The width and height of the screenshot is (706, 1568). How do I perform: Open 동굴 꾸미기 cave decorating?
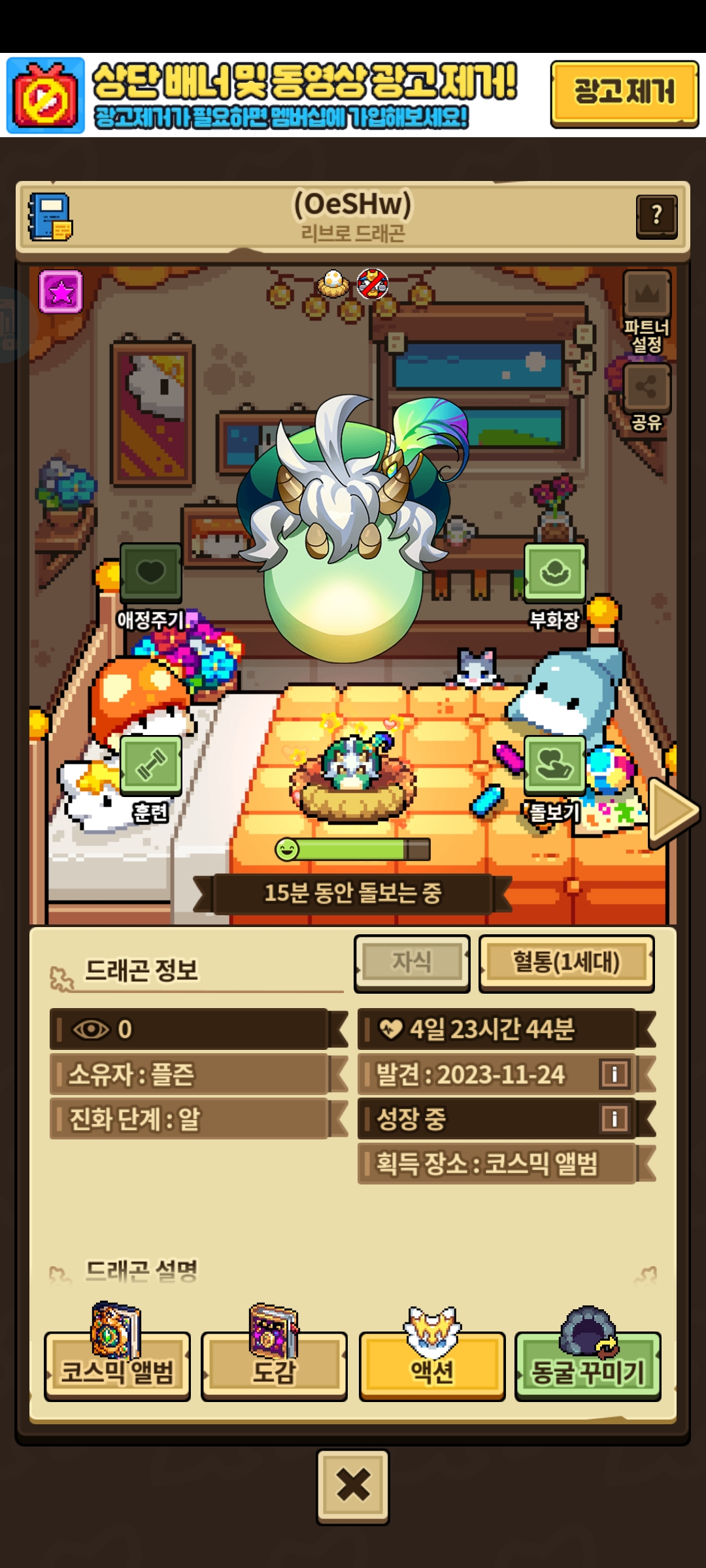pos(588,1365)
